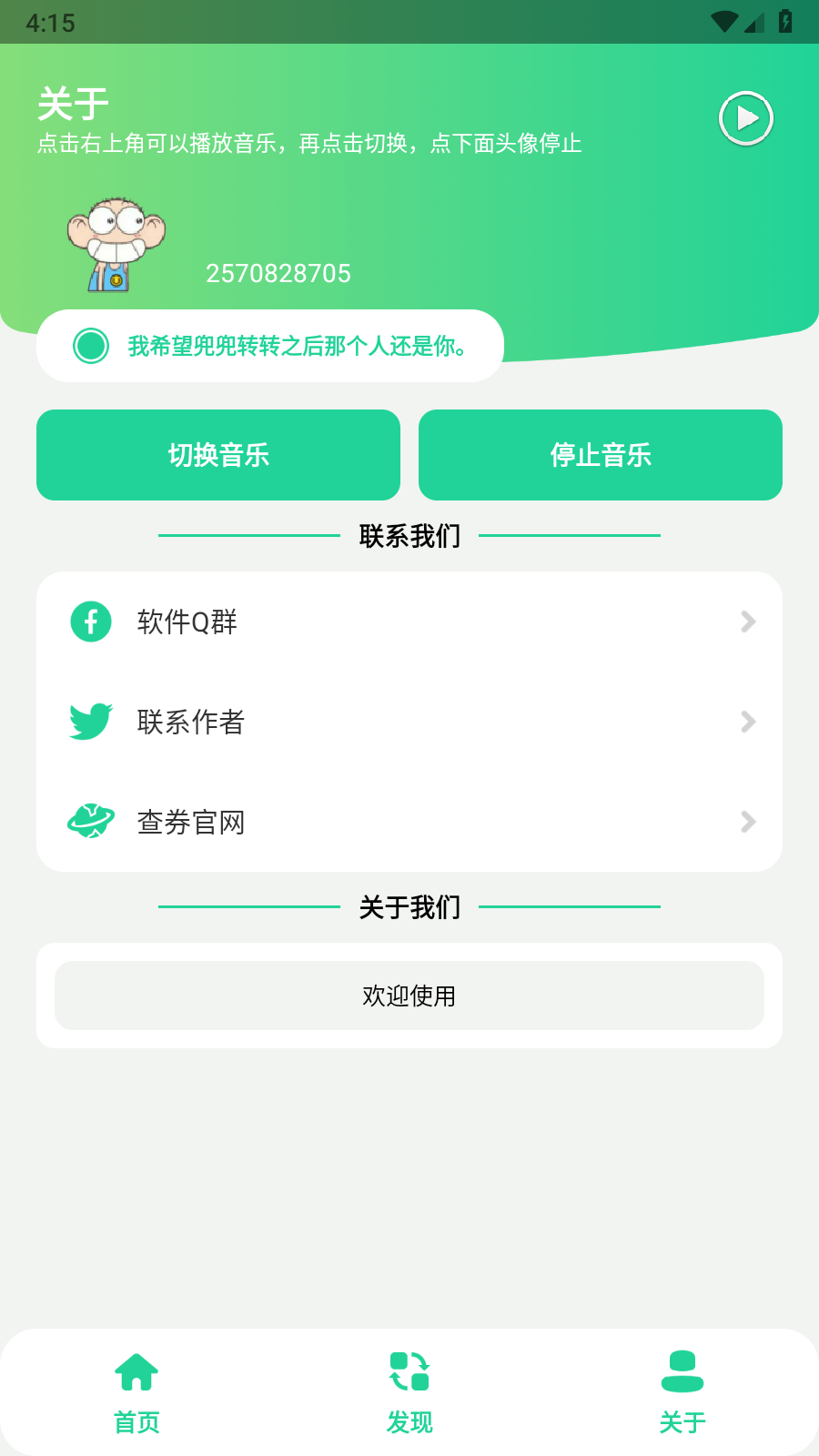Click the Wi-Fi indicator in status bar

tap(724, 22)
